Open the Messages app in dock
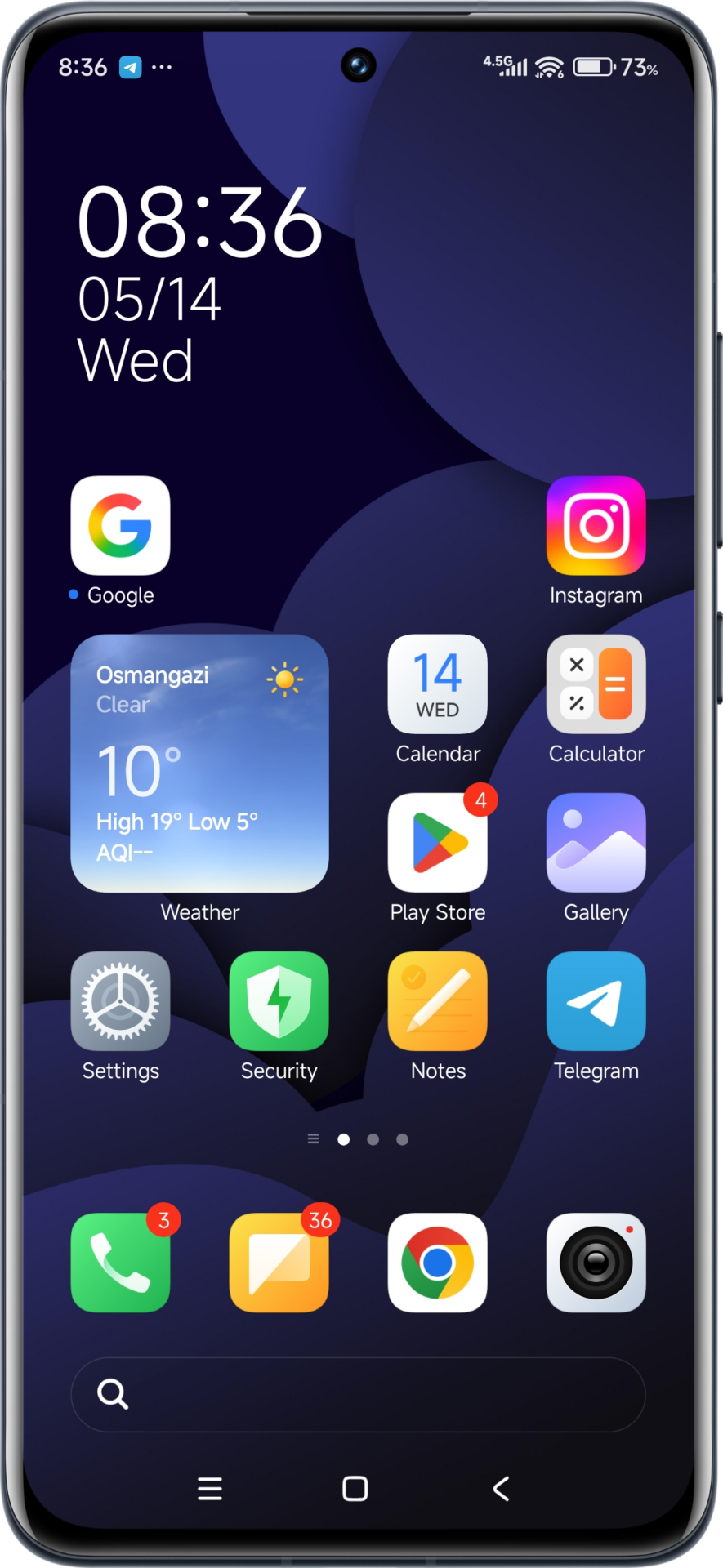Image resolution: width=723 pixels, height=1568 pixels. point(279,1263)
